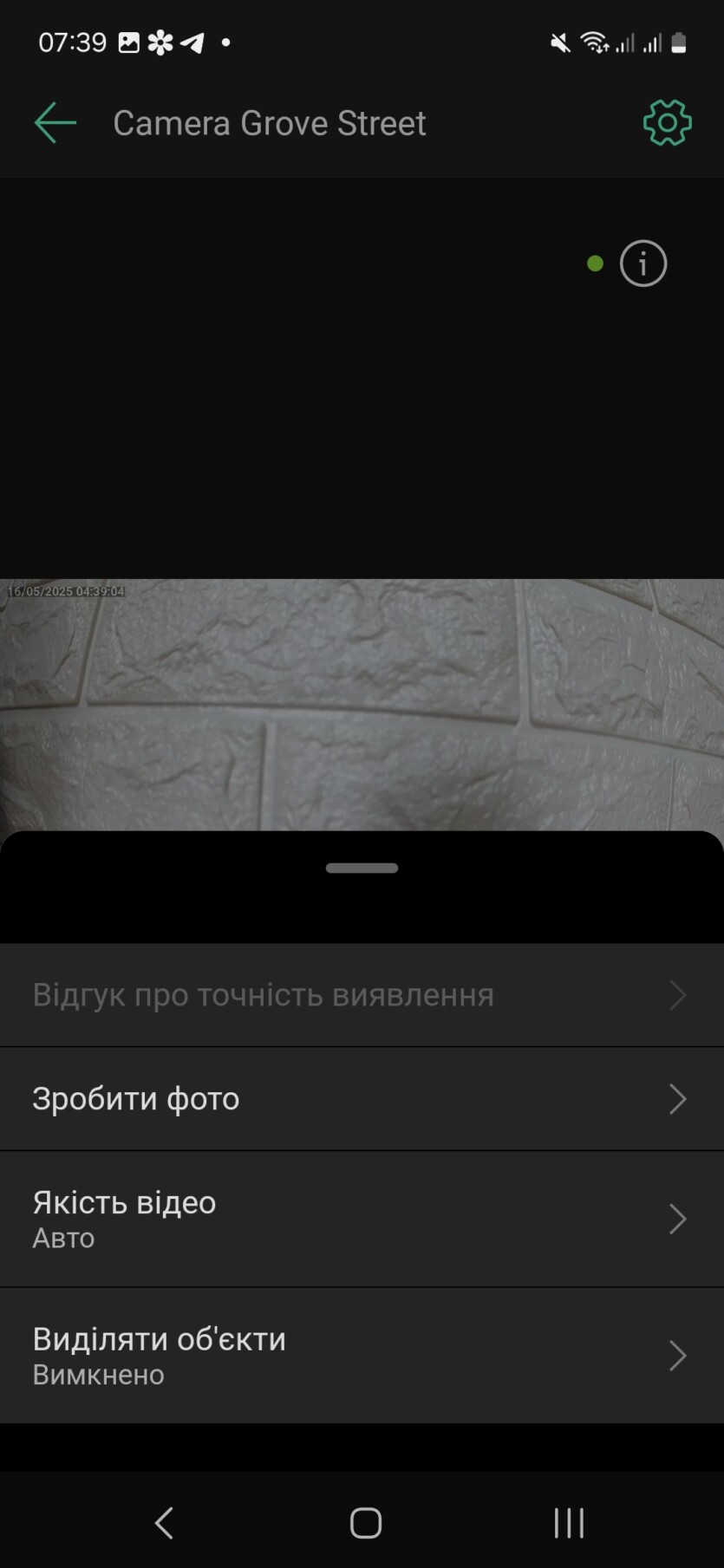This screenshot has height=1568, width=724.
Task: Open Виділяти об'єкти setting
Action: click(x=362, y=1355)
